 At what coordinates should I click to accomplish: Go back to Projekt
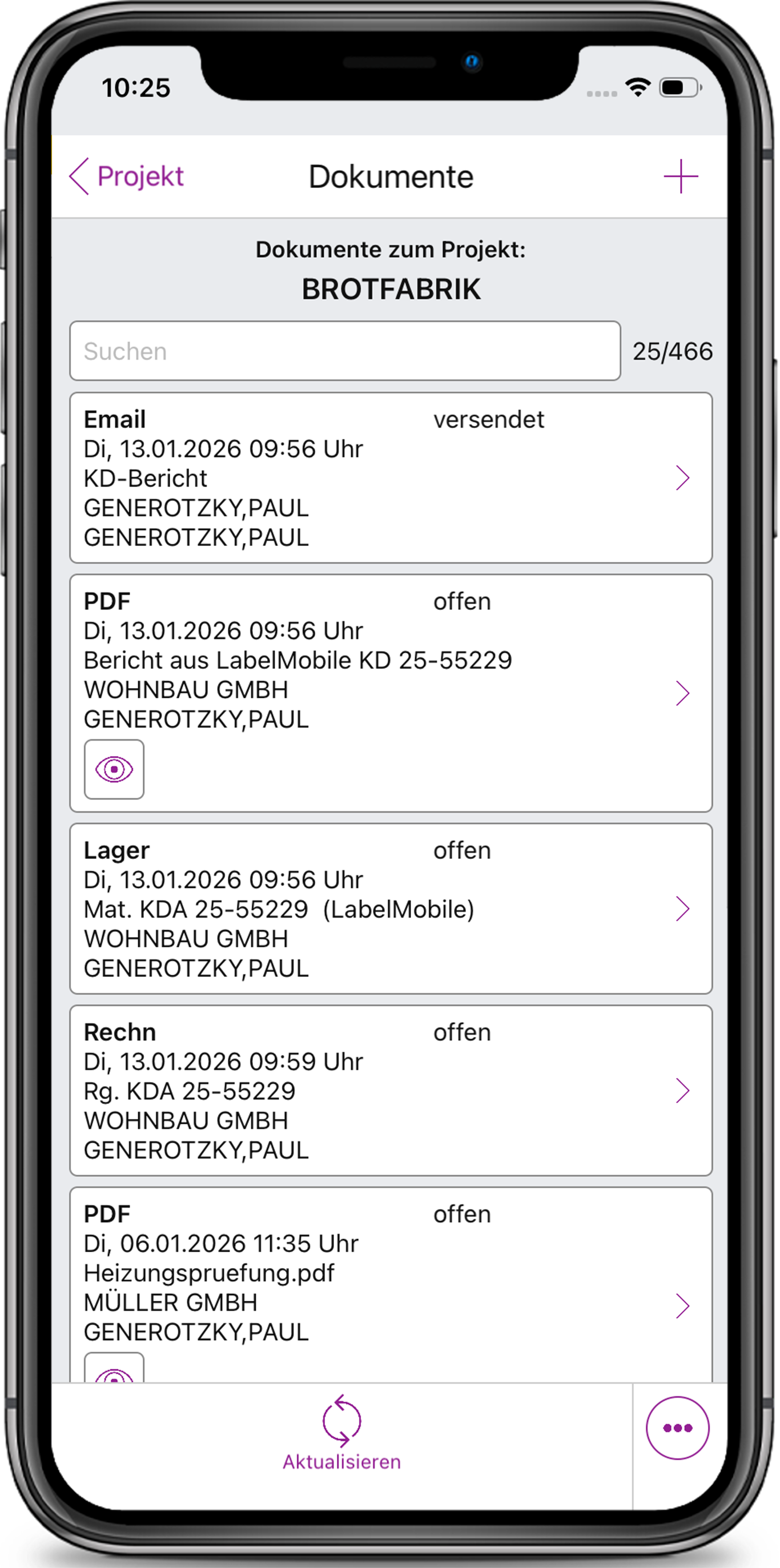[127, 176]
